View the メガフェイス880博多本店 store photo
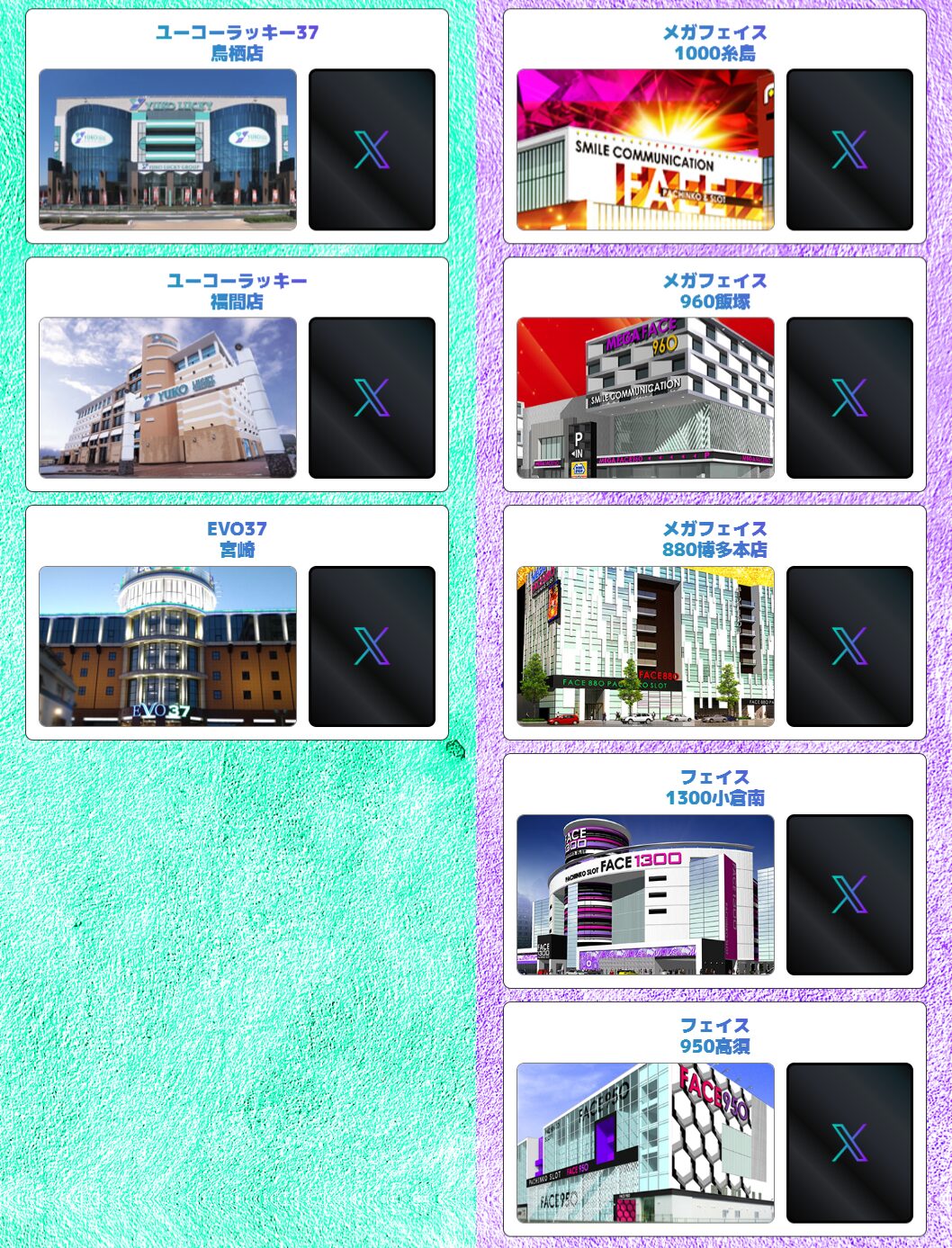This screenshot has width=952, height=1248. coord(645,646)
